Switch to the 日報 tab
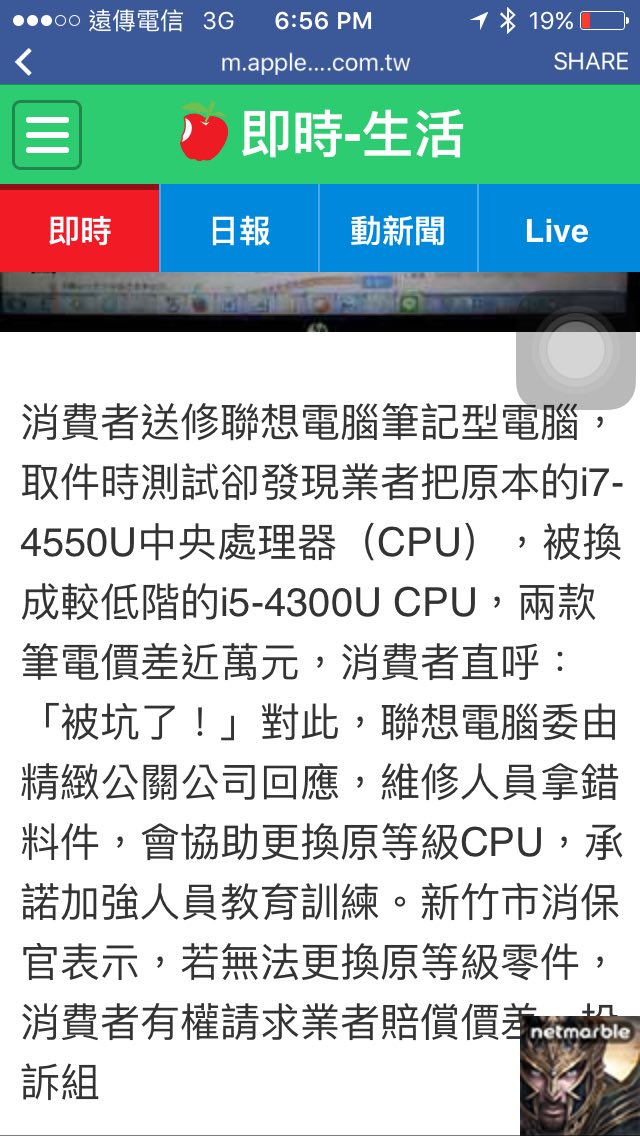The height and width of the screenshot is (1136, 640). [240, 231]
